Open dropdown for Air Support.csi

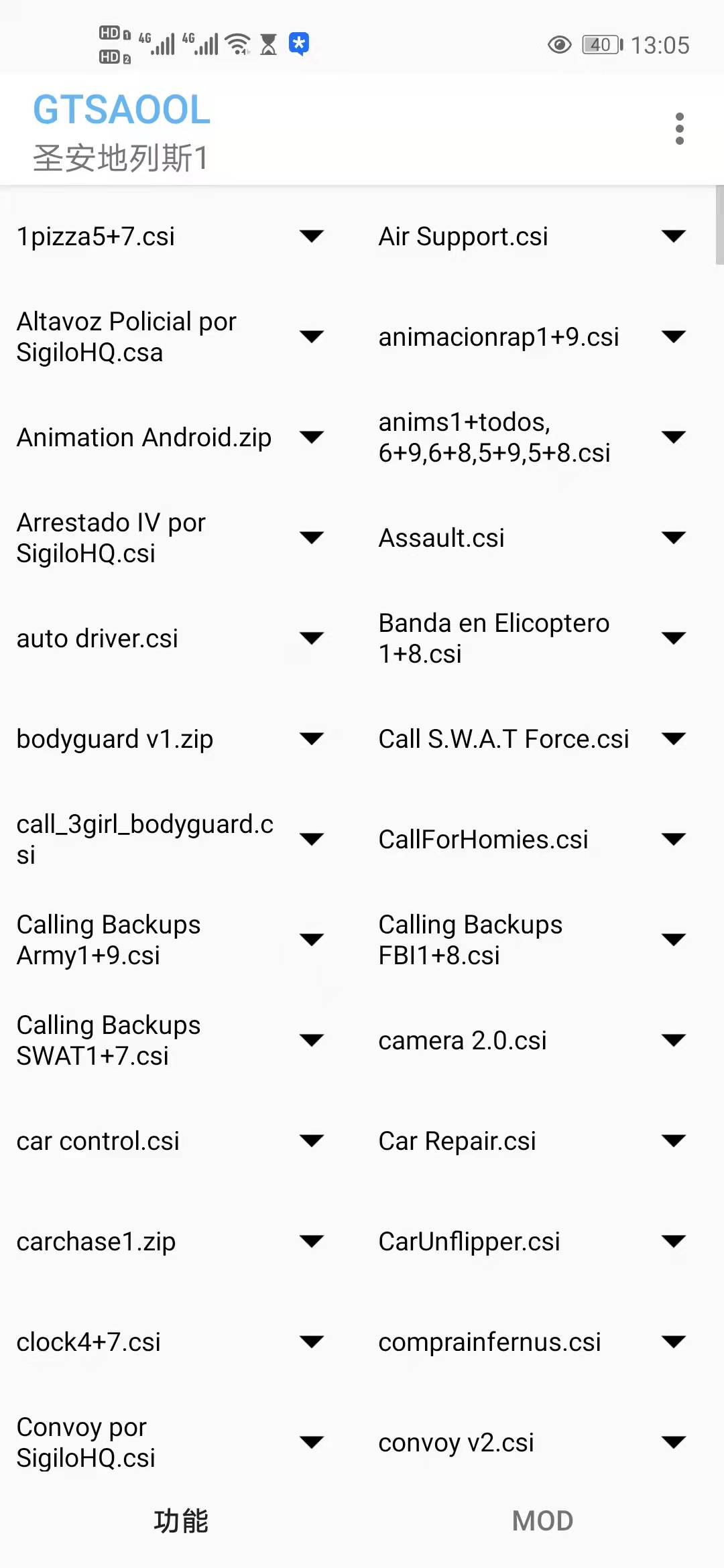pos(673,236)
